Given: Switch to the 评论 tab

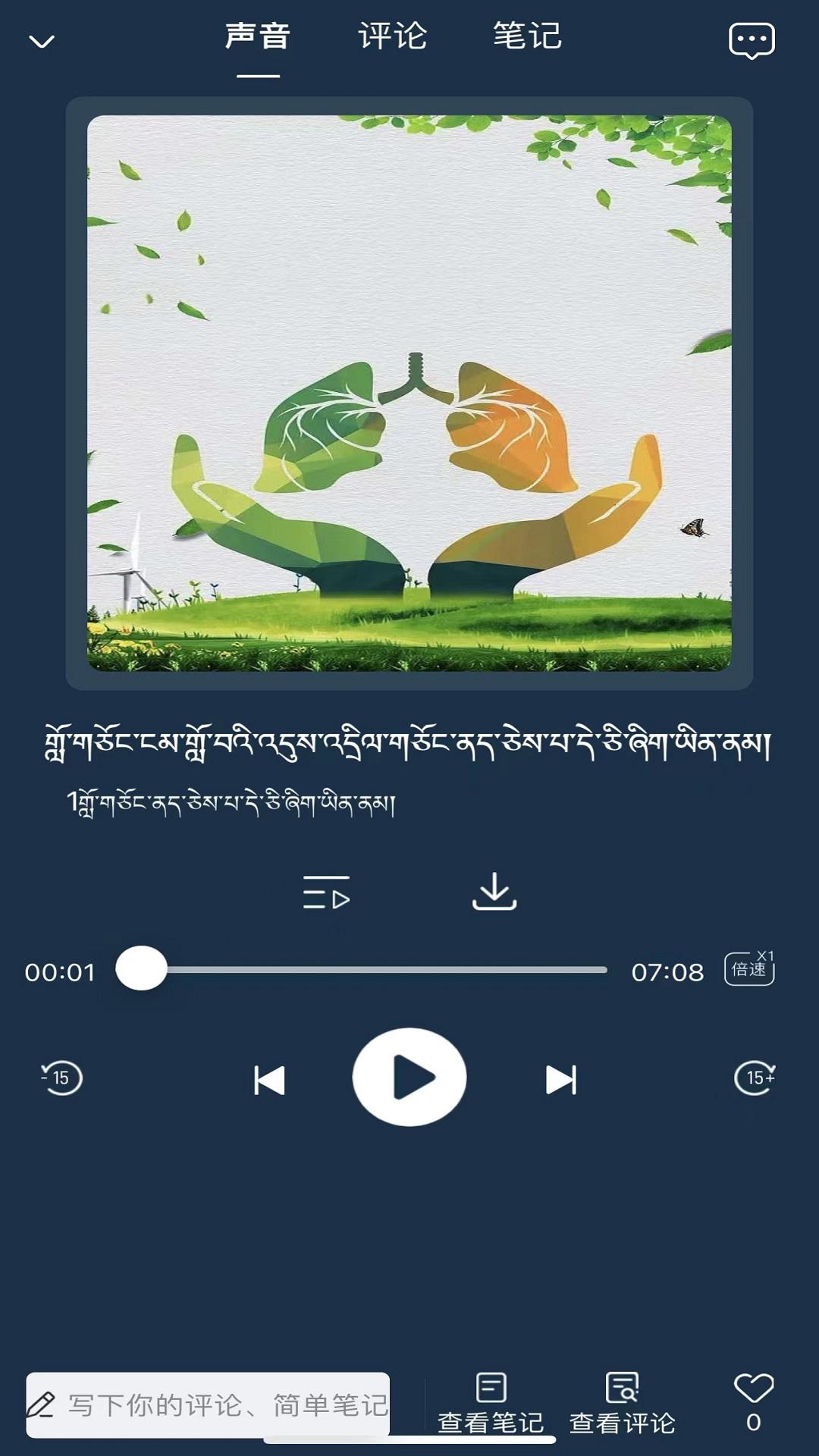Looking at the screenshot, I should pyautogui.click(x=391, y=38).
